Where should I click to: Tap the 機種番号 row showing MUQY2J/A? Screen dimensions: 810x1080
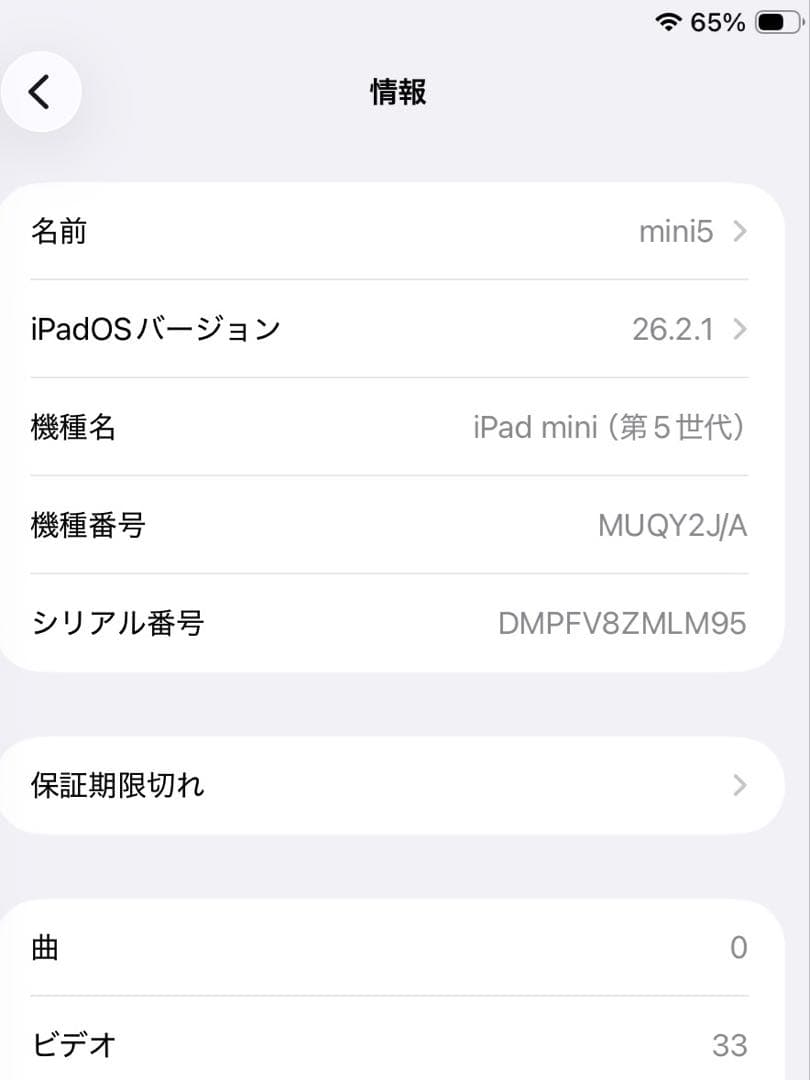(x=390, y=525)
